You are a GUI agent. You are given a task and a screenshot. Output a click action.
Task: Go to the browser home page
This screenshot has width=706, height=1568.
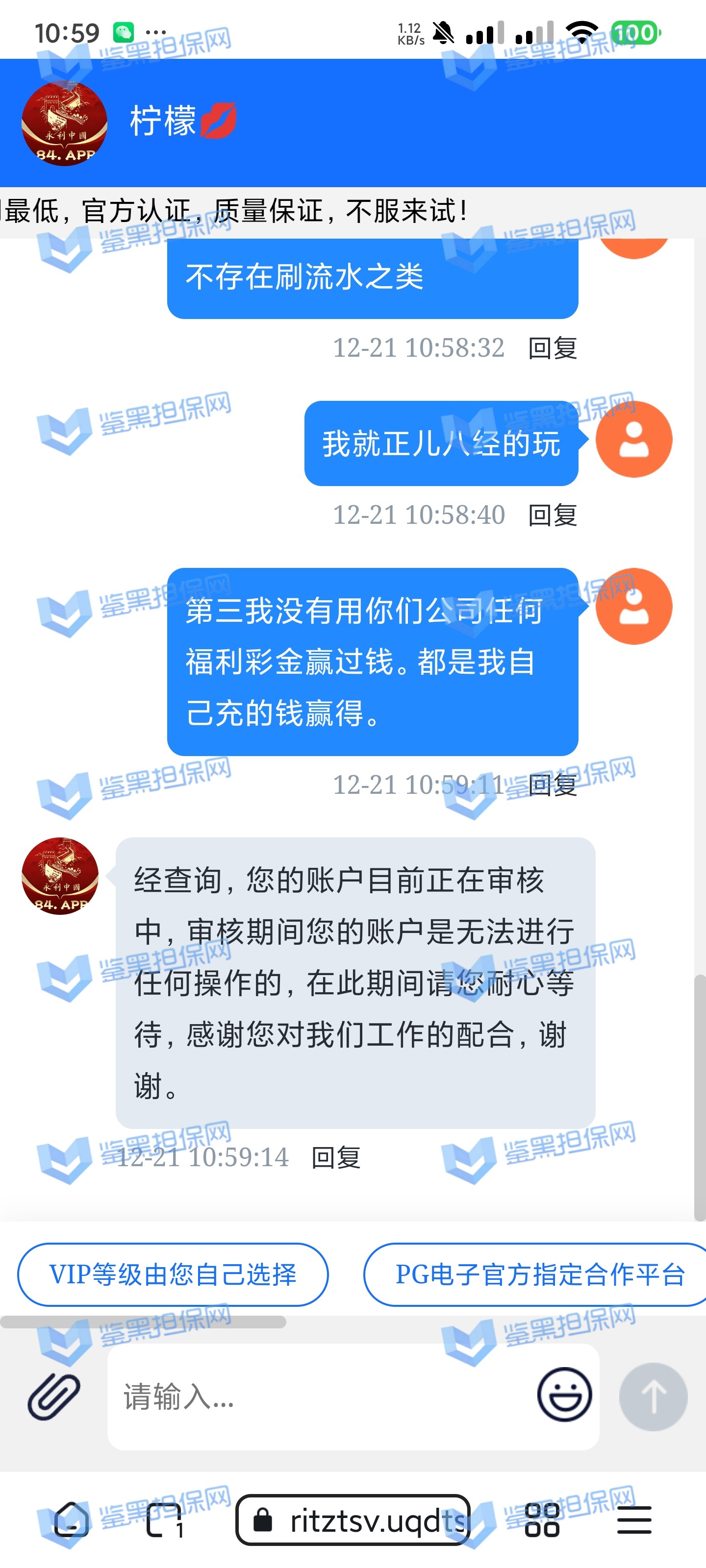[x=71, y=1520]
